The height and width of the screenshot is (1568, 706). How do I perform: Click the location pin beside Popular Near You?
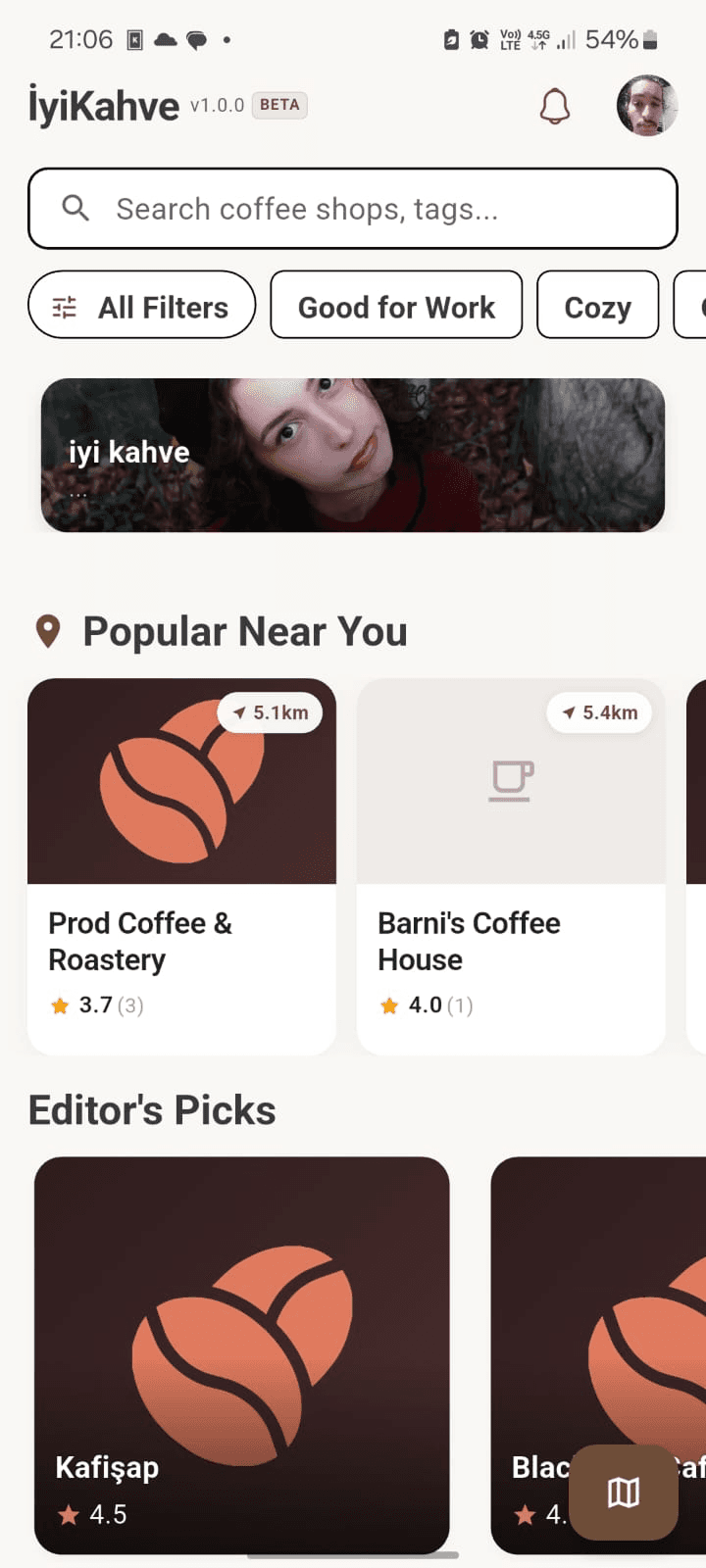click(x=47, y=630)
